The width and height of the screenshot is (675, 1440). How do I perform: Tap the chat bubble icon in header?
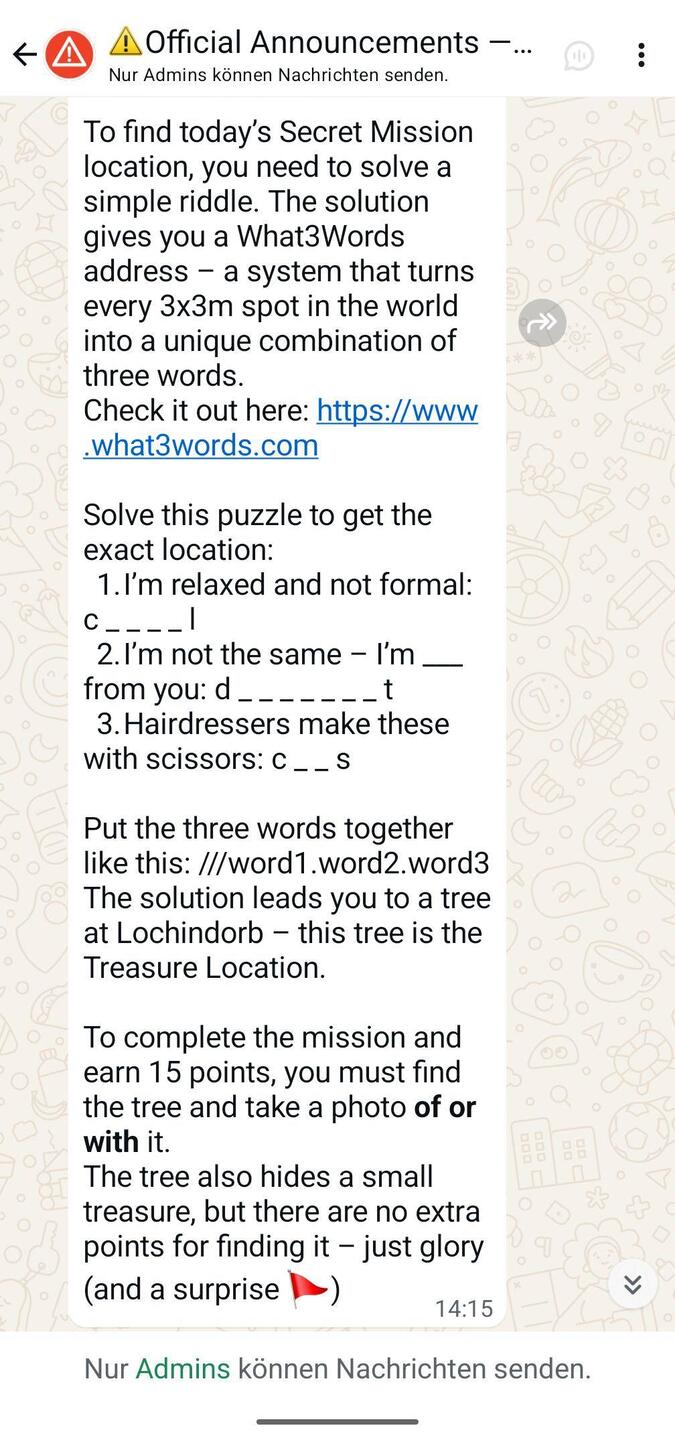pyautogui.click(x=578, y=55)
